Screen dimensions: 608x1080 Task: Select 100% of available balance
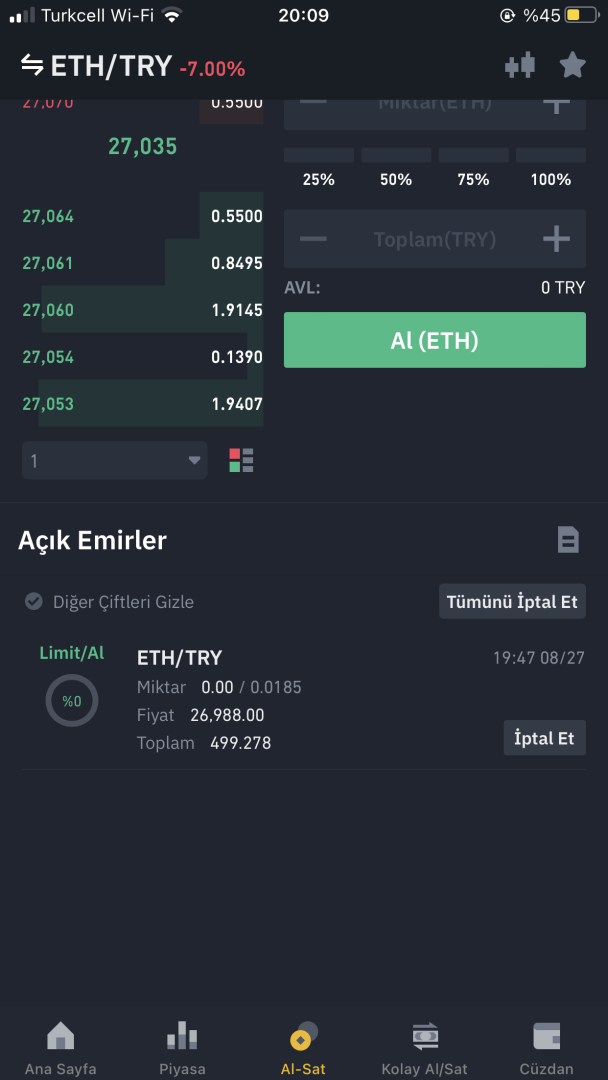point(551,170)
